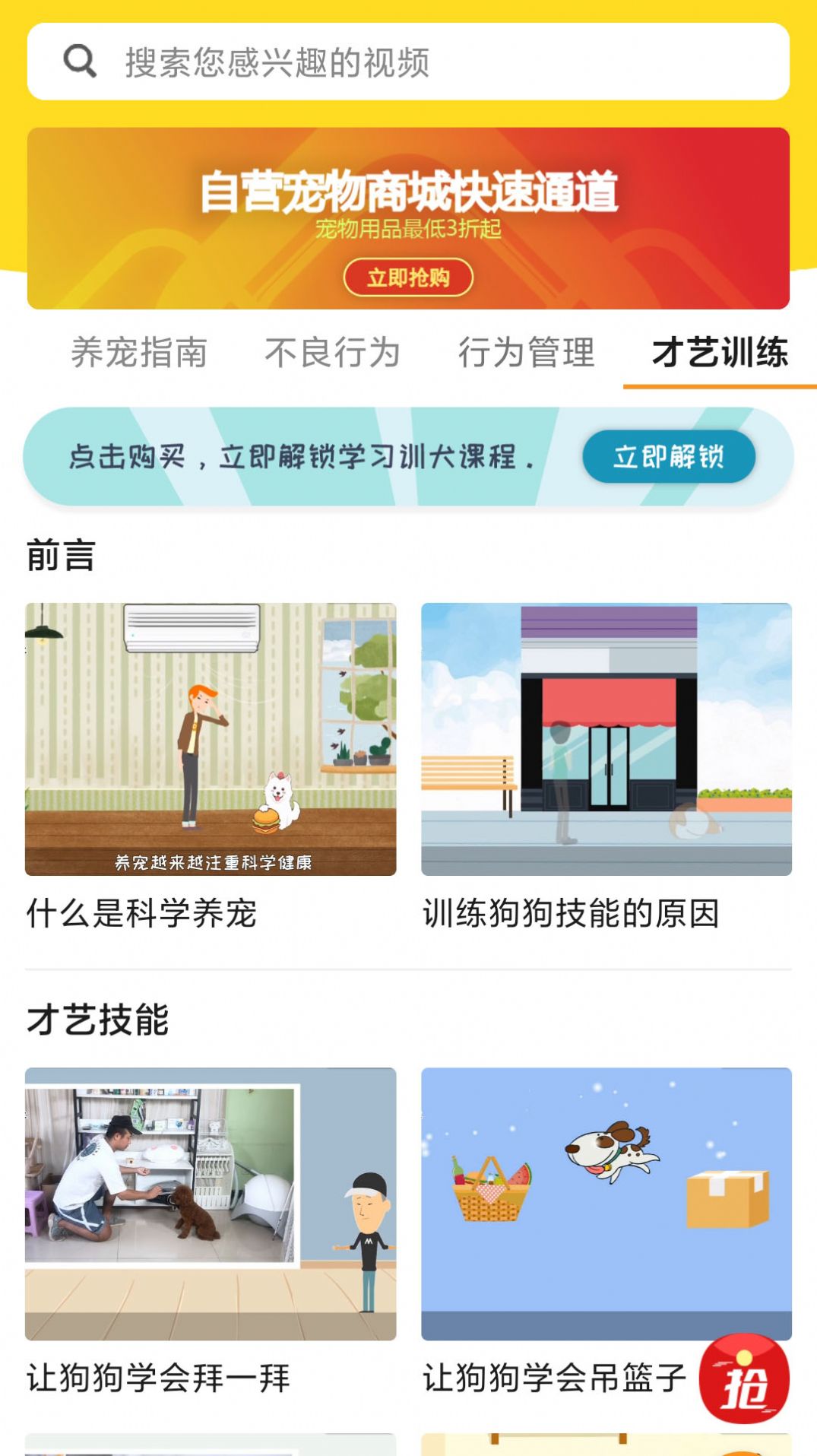Tap the 搜索您感兴趣的视频 search field

coord(342,64)
